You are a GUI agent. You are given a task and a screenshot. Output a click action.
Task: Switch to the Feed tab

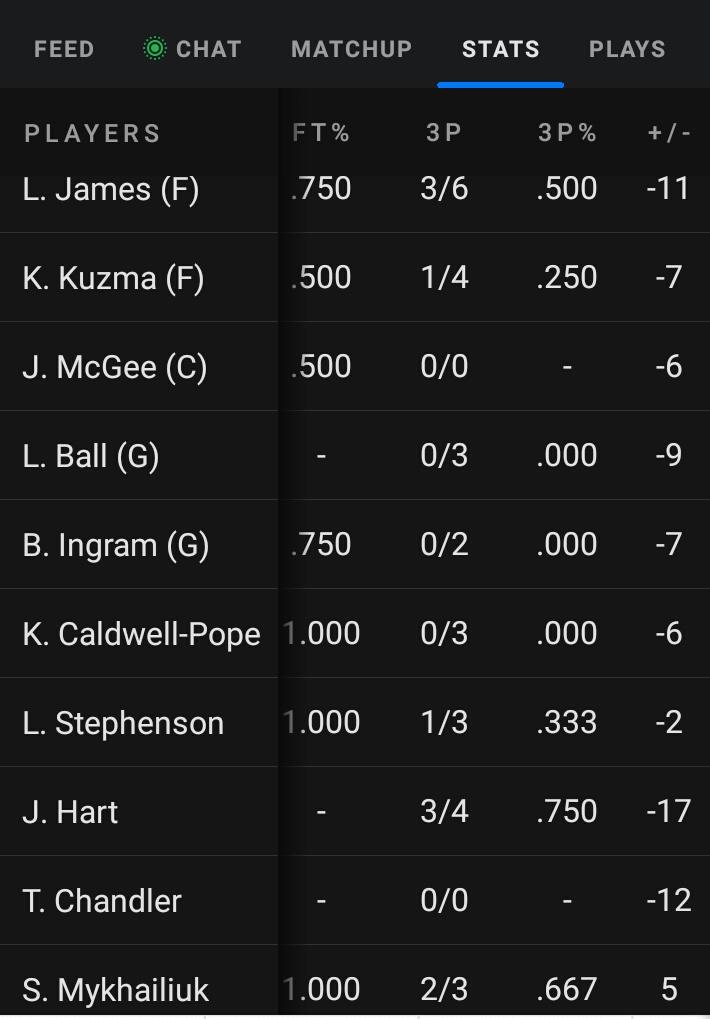click(x=64, y=49)
